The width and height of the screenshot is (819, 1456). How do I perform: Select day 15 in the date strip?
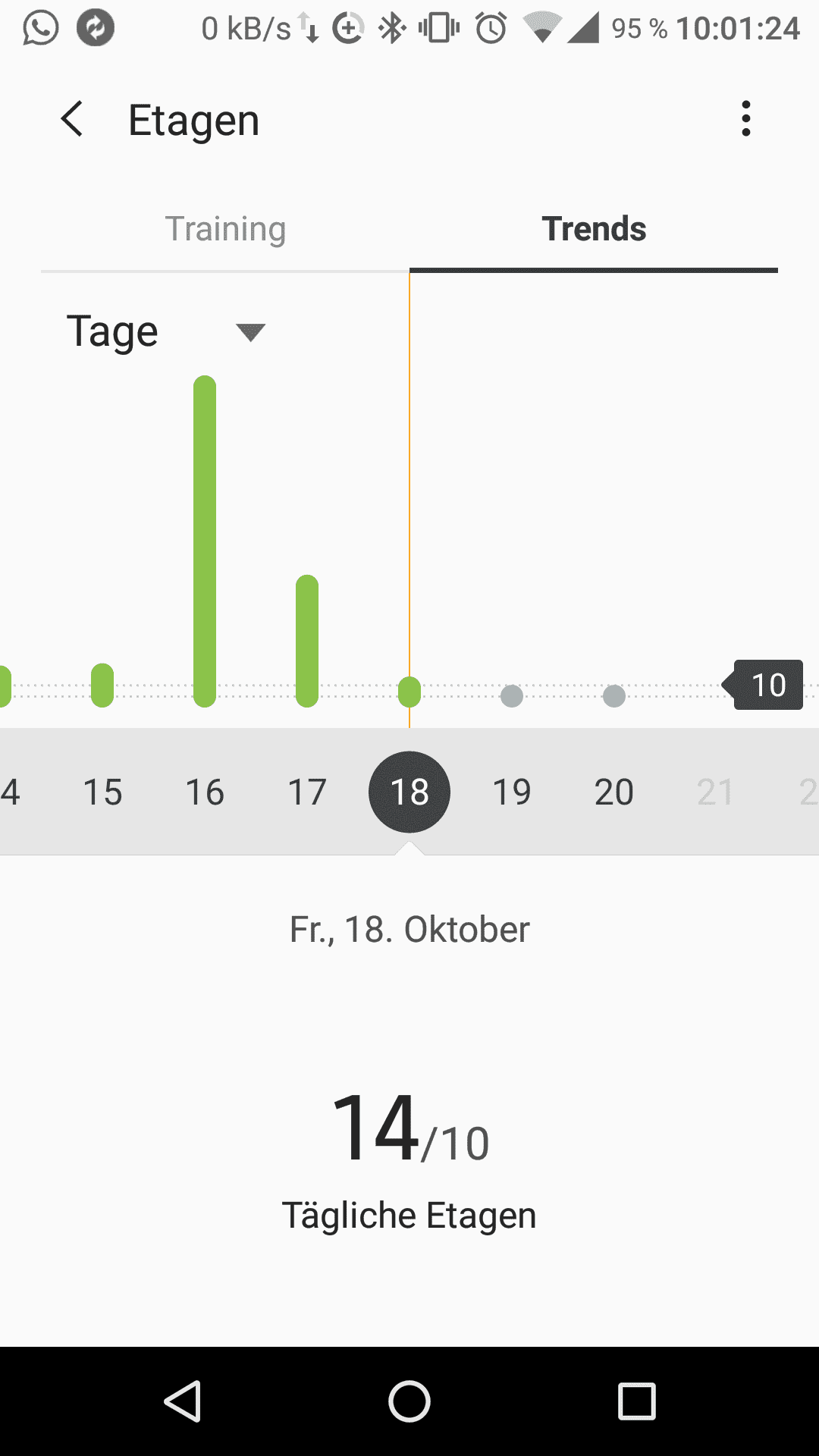[x=102, y=792]
